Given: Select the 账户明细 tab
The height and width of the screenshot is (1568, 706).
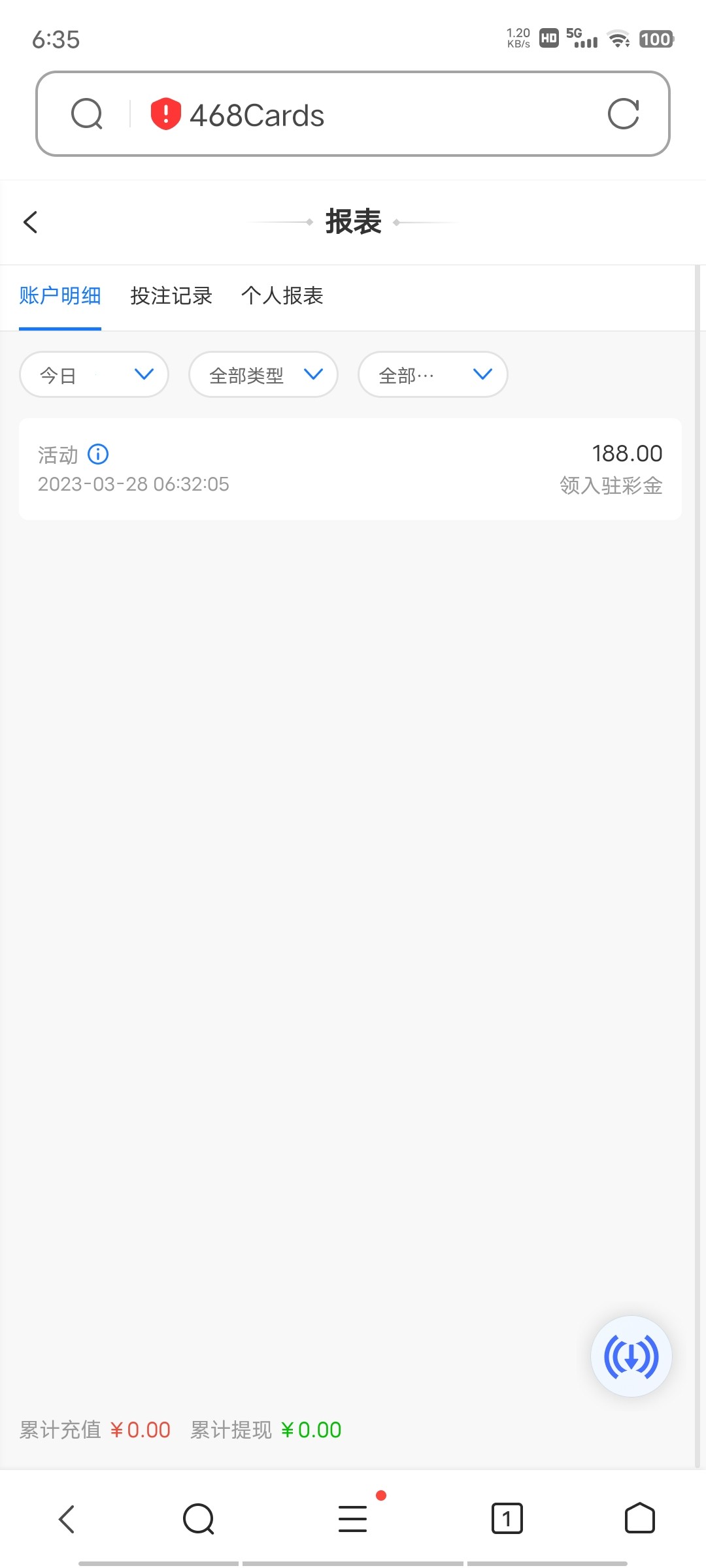Looking at the screenshot, I should pyautogui.click(x=60, y=296).
